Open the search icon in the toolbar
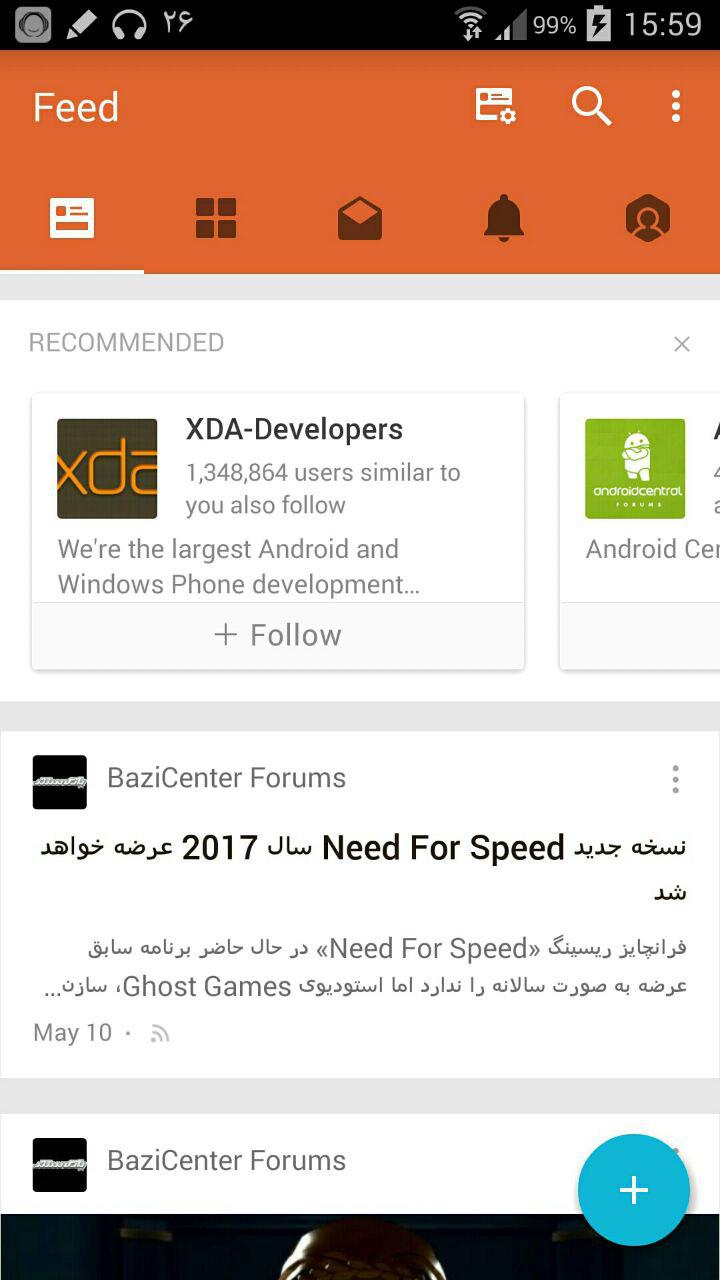Viewport: 720px width, 1280px height. point(592,107)
